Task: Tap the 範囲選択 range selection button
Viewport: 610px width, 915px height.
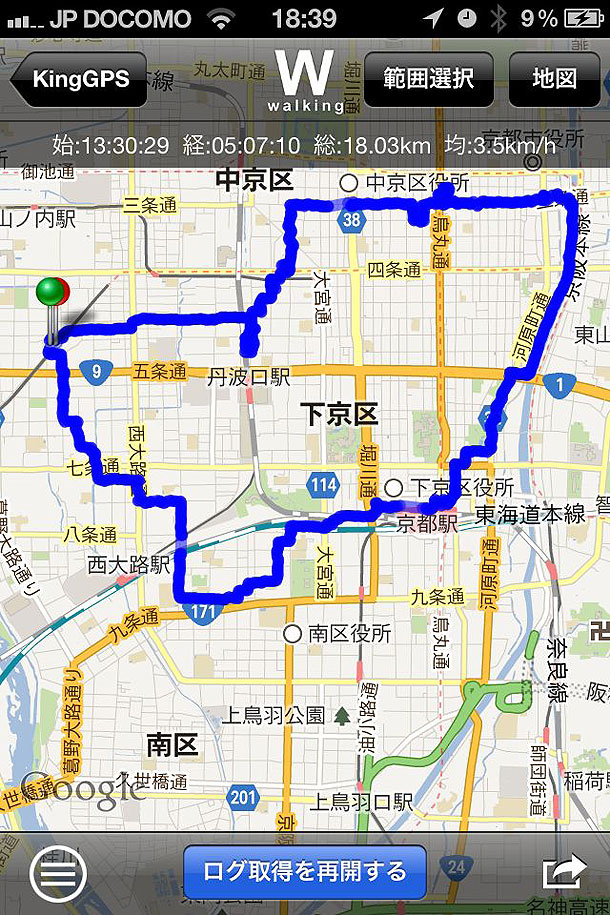Action: (427, 79)
